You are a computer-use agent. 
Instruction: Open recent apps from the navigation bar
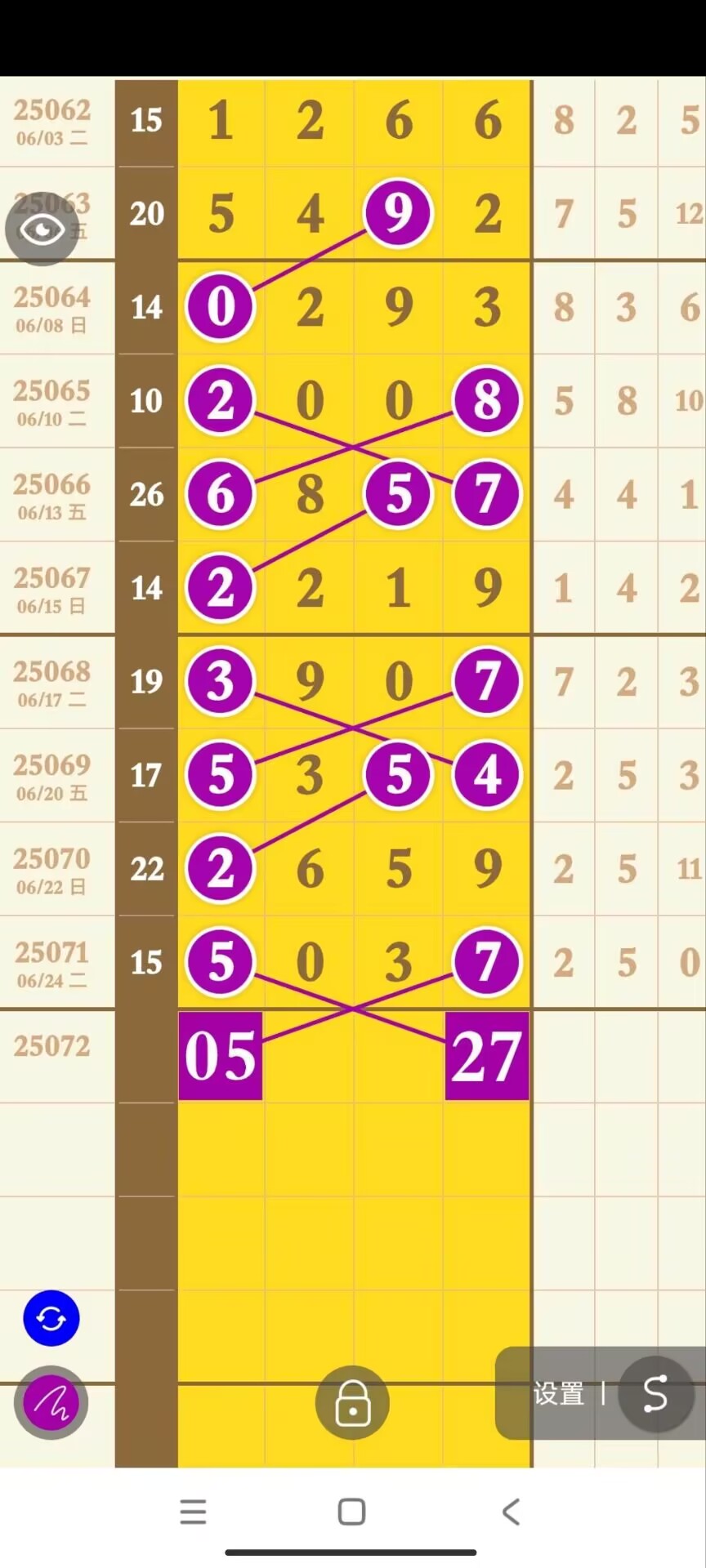(193, 1512)
